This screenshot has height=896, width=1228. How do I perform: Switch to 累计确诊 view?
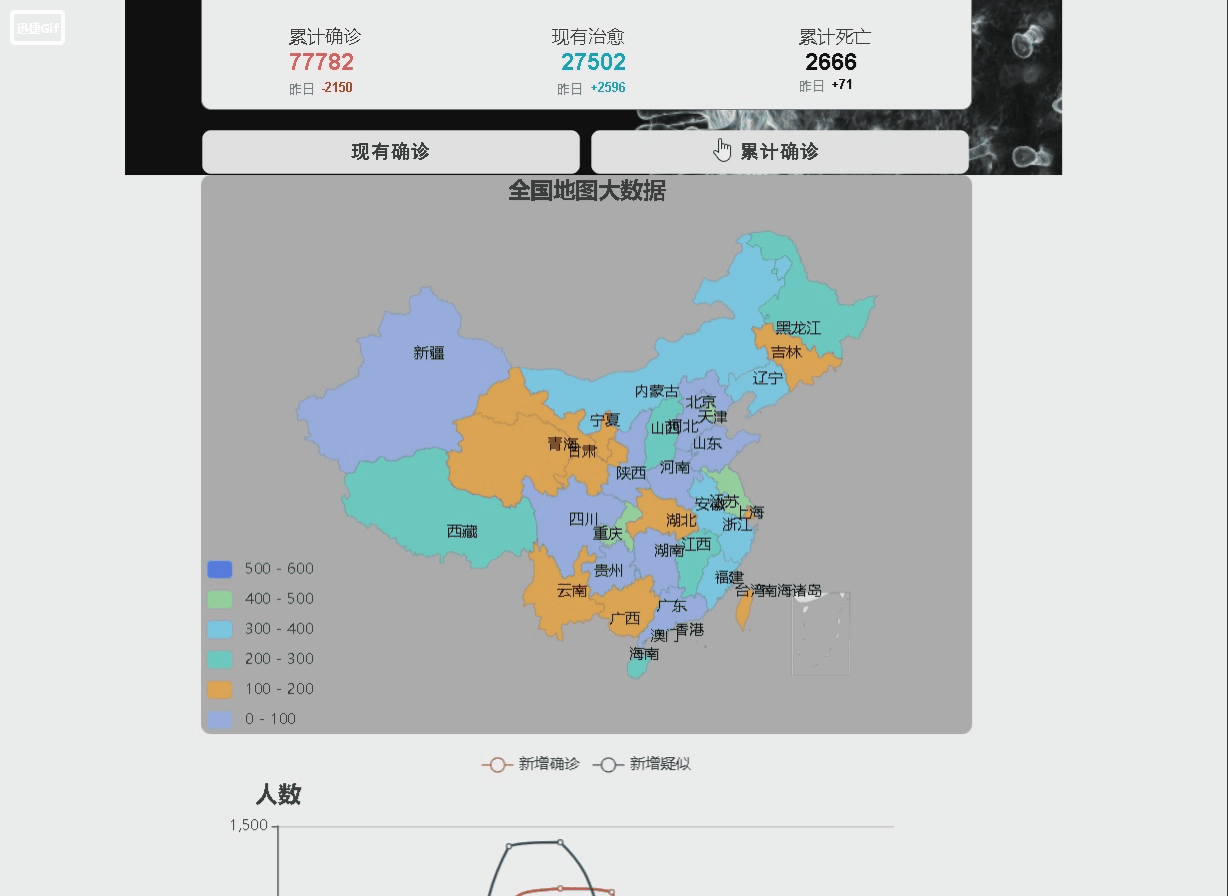tap(779, 152)
